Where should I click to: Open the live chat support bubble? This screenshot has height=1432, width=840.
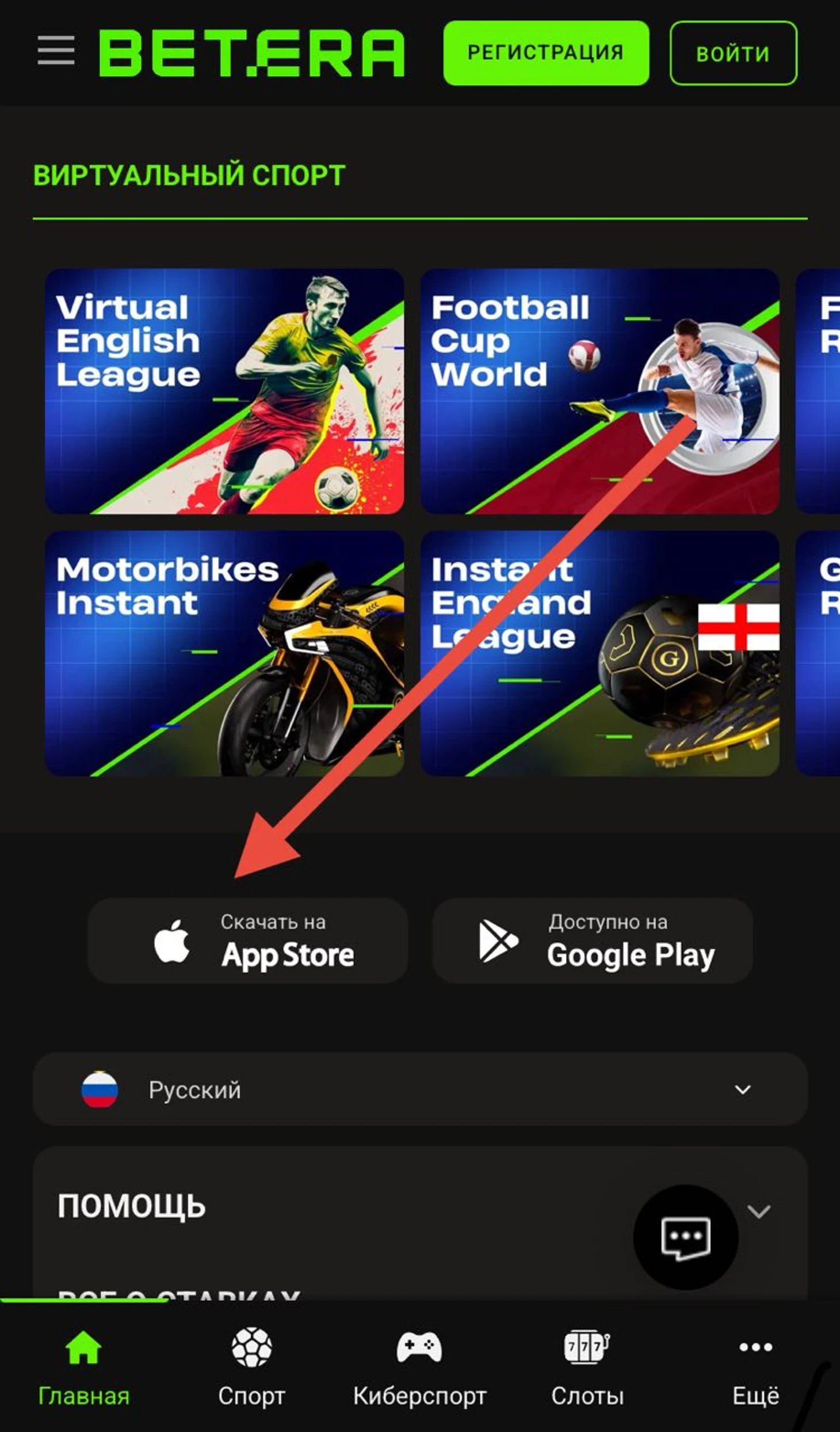point(685,1237)
